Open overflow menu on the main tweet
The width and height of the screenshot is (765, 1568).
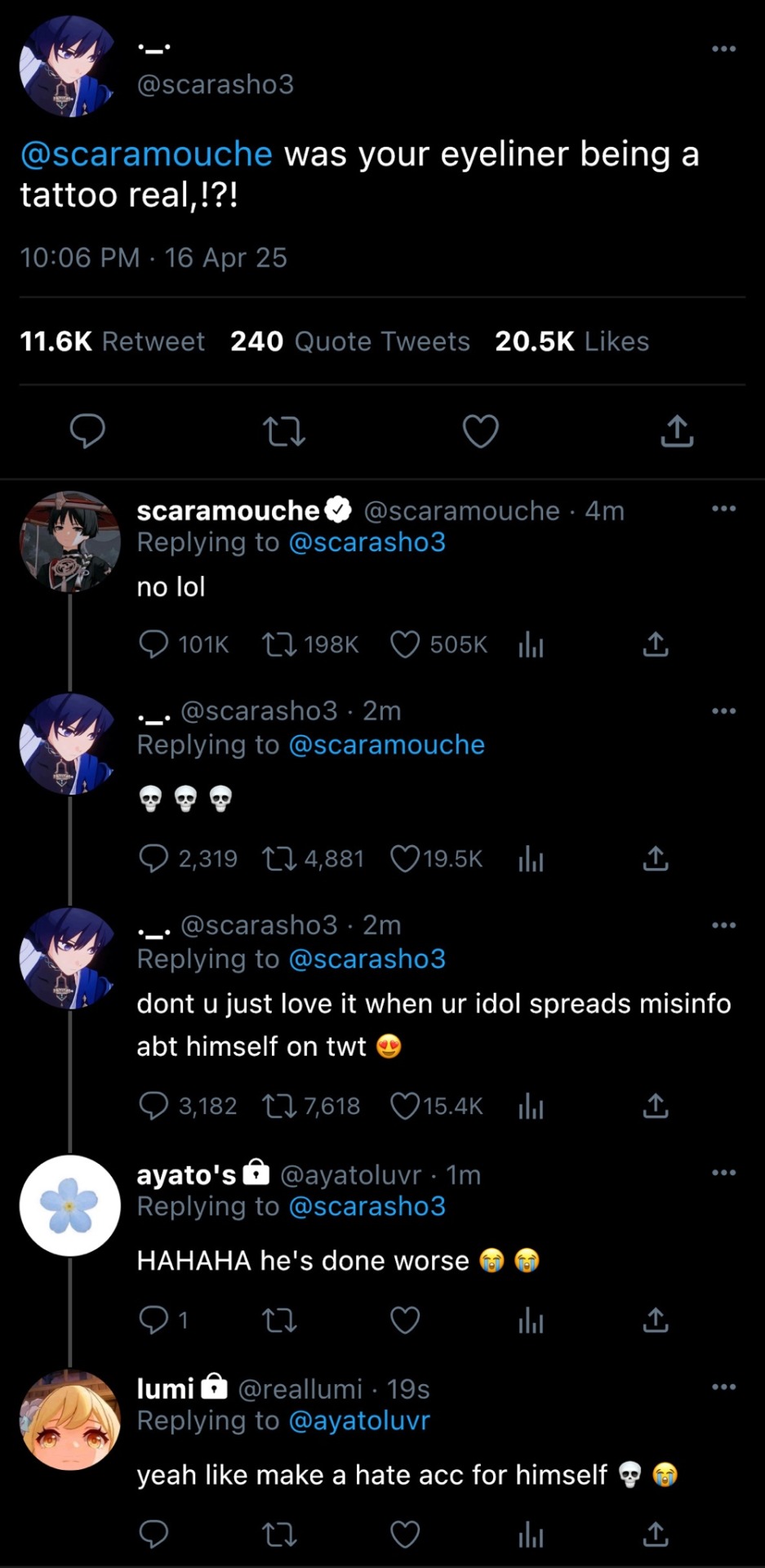tap(723, 49)
